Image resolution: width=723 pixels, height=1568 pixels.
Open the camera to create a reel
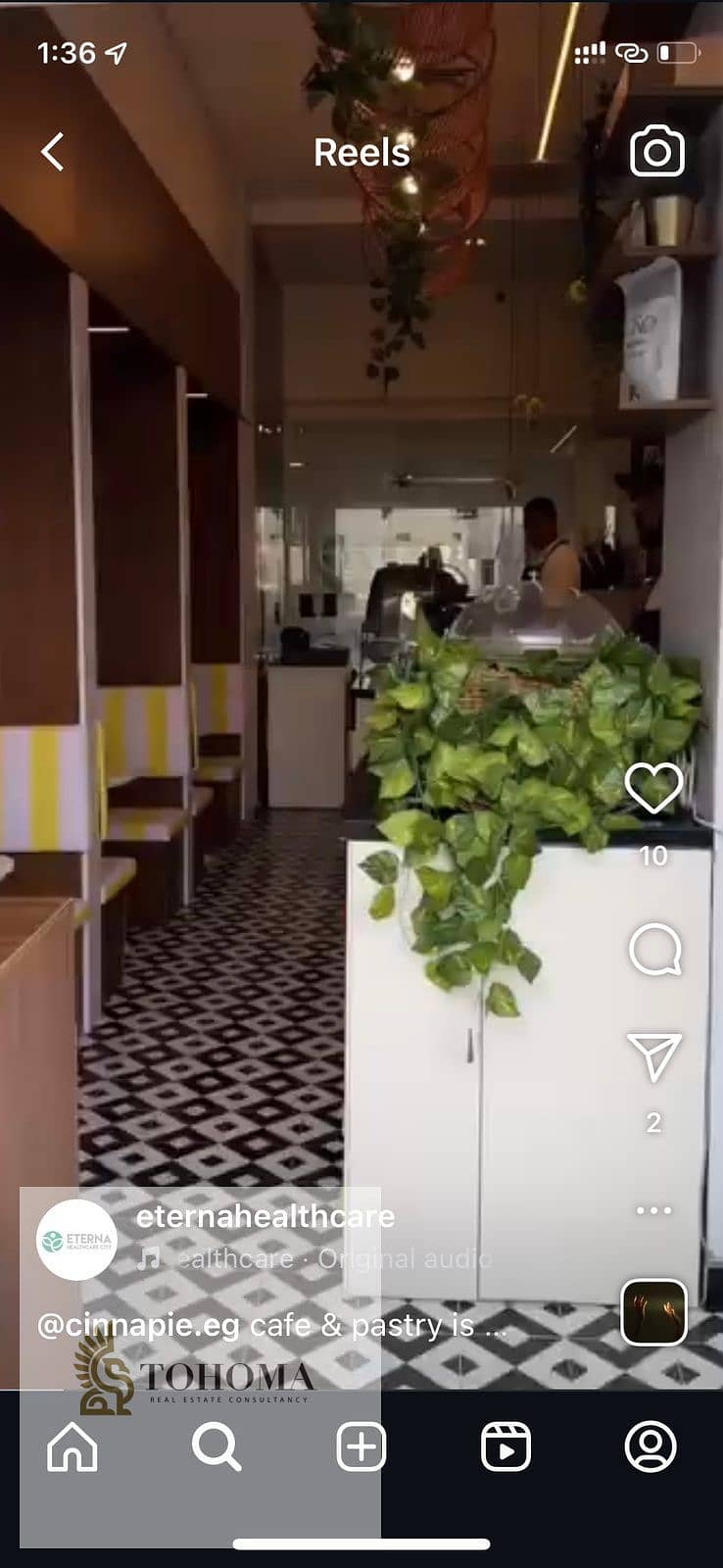(x=656, y=151)
